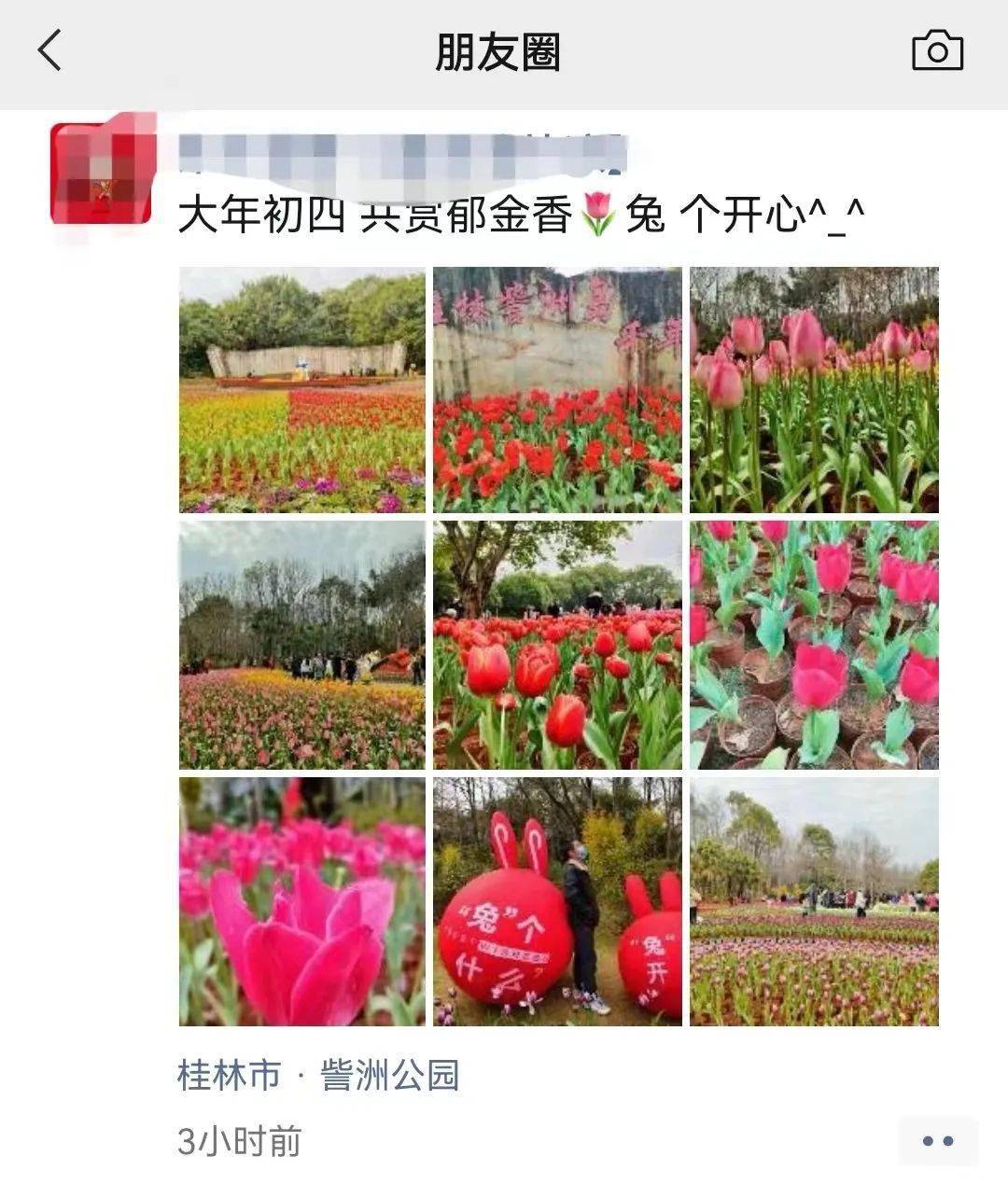Open the poster's profile avatar
This screenshot has width=1008, height=1184.
(x=102, y=174)
